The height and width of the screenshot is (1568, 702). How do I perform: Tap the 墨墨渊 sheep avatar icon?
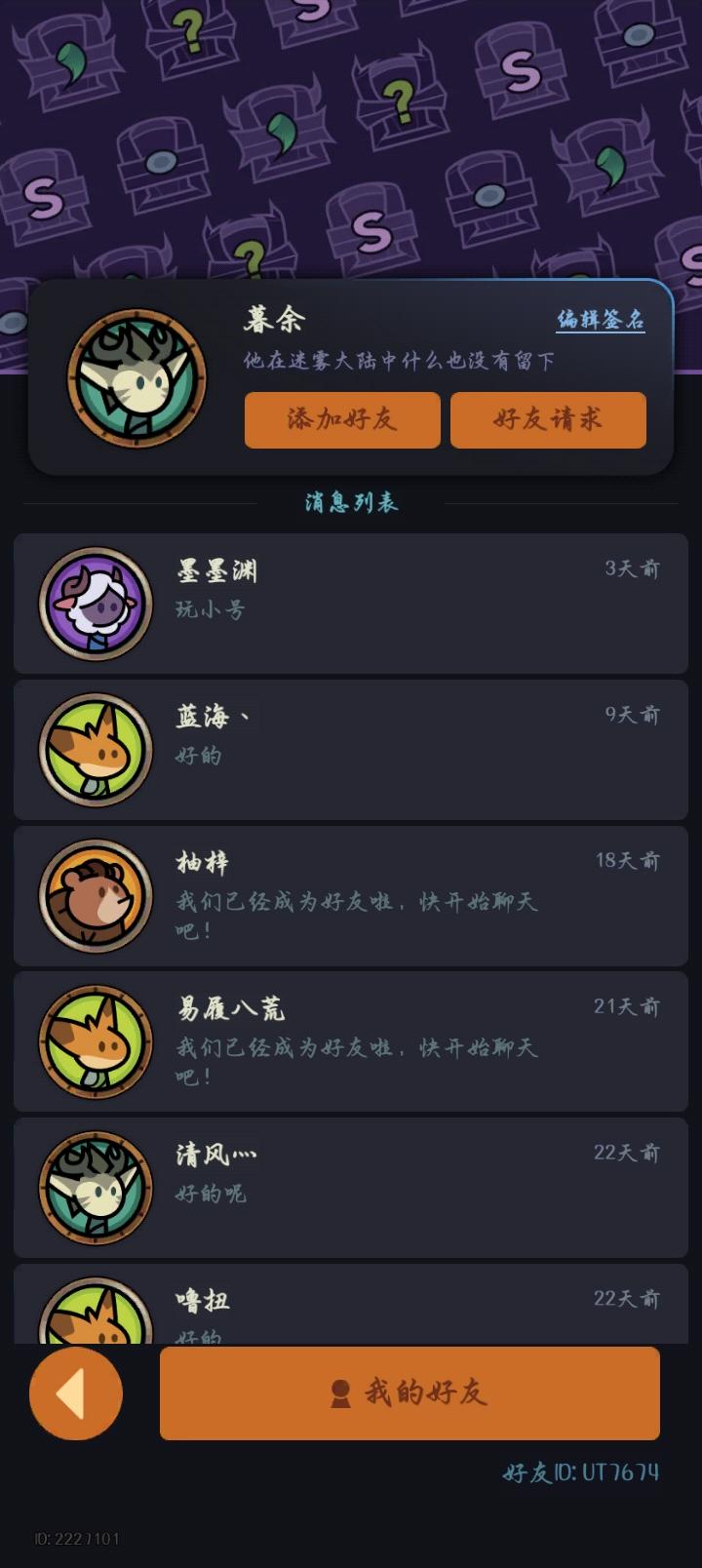[95, 604]
